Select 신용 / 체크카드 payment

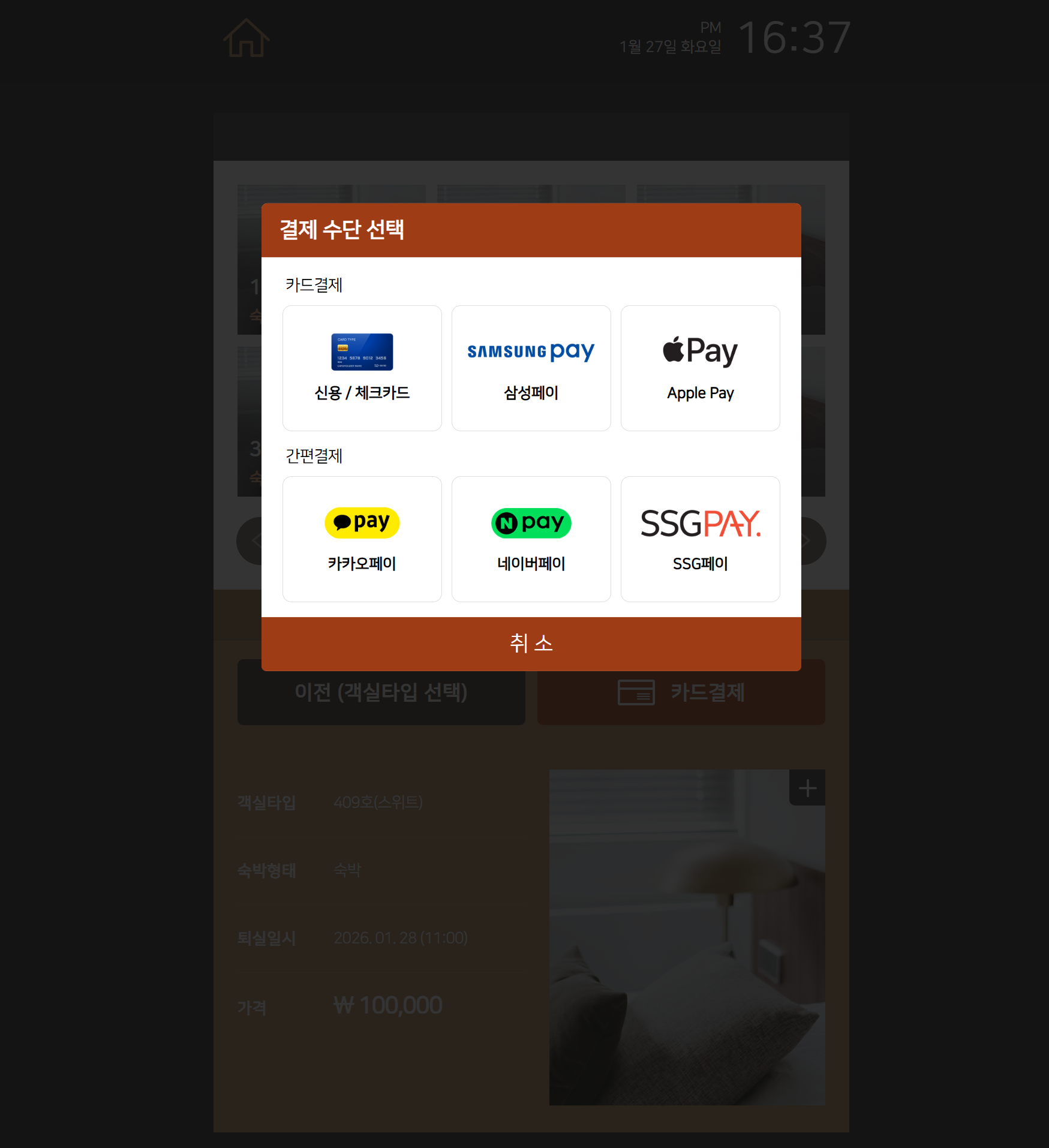point(362,368)
